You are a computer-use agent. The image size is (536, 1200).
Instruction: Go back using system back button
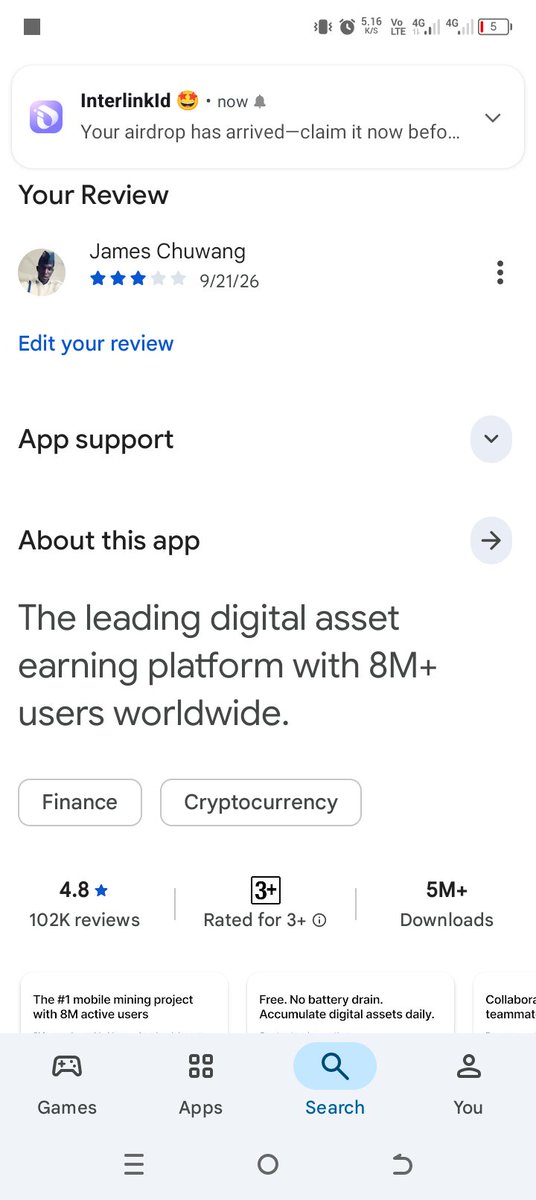tap(401, 1164)
